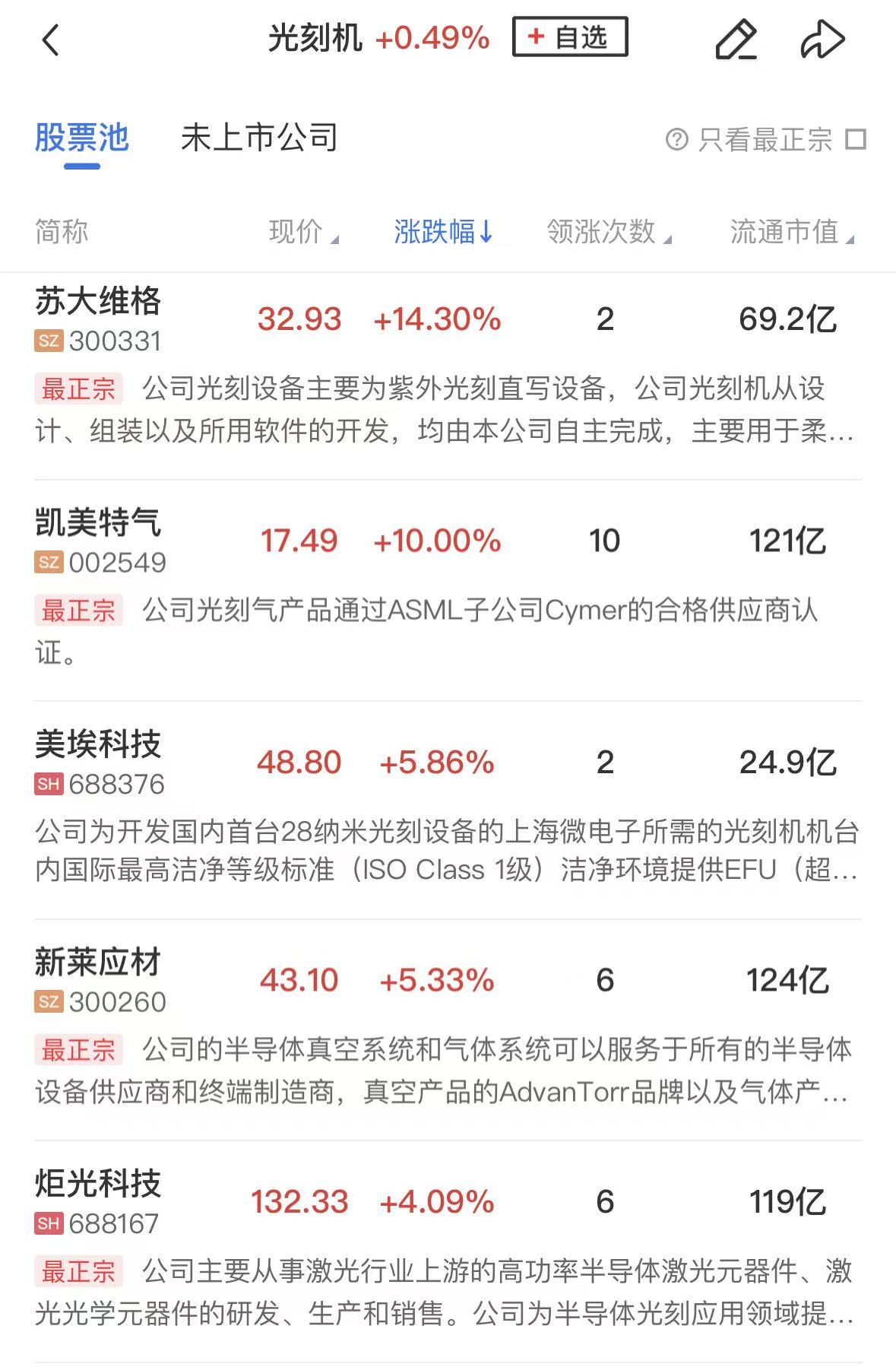This screenshot has height=1367, width=896.
Task: Add 光刻机 to 自选 watchlist
Action: [570, 37]
